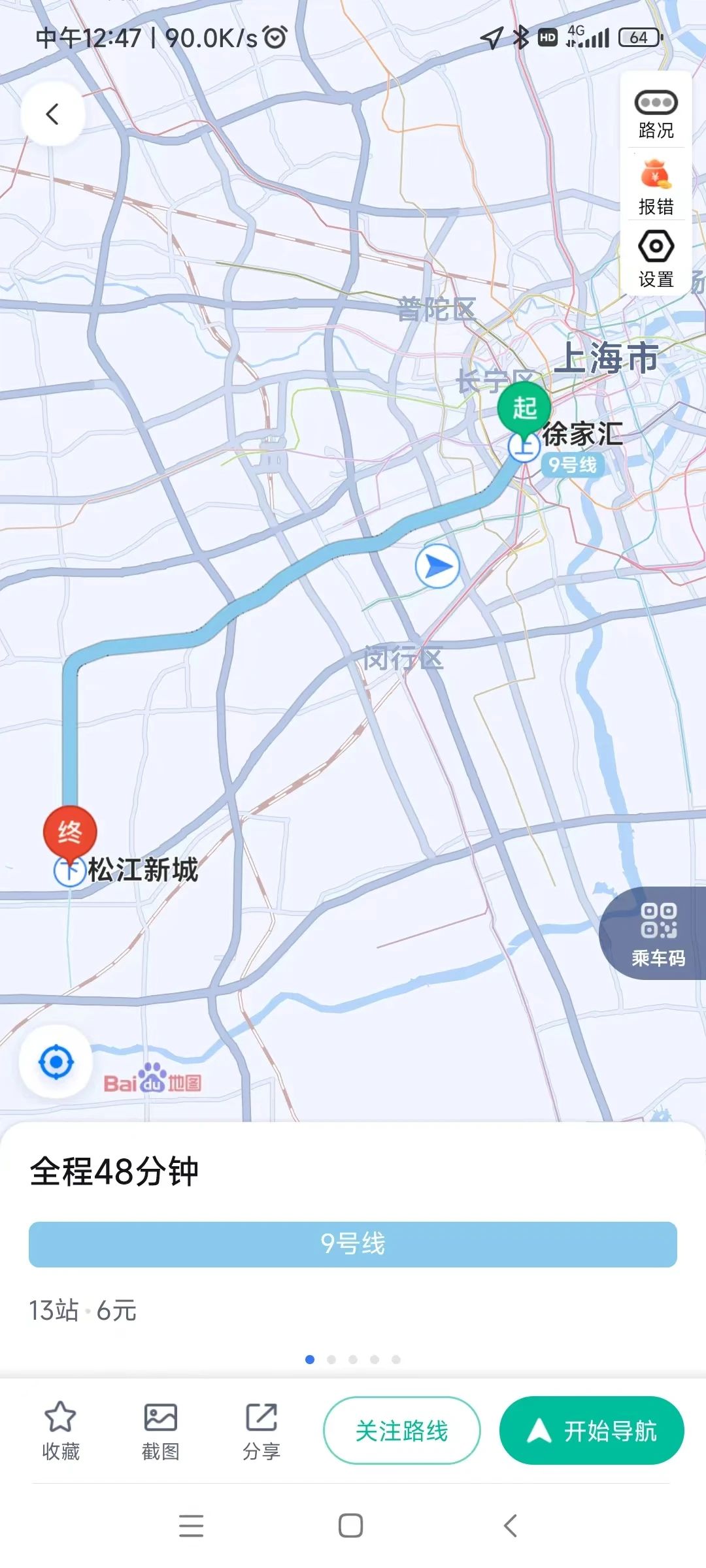706x1568 pixels.
Task: Open the system recent apps menu
Action: pyautogui.click(x=191, y=1526)
